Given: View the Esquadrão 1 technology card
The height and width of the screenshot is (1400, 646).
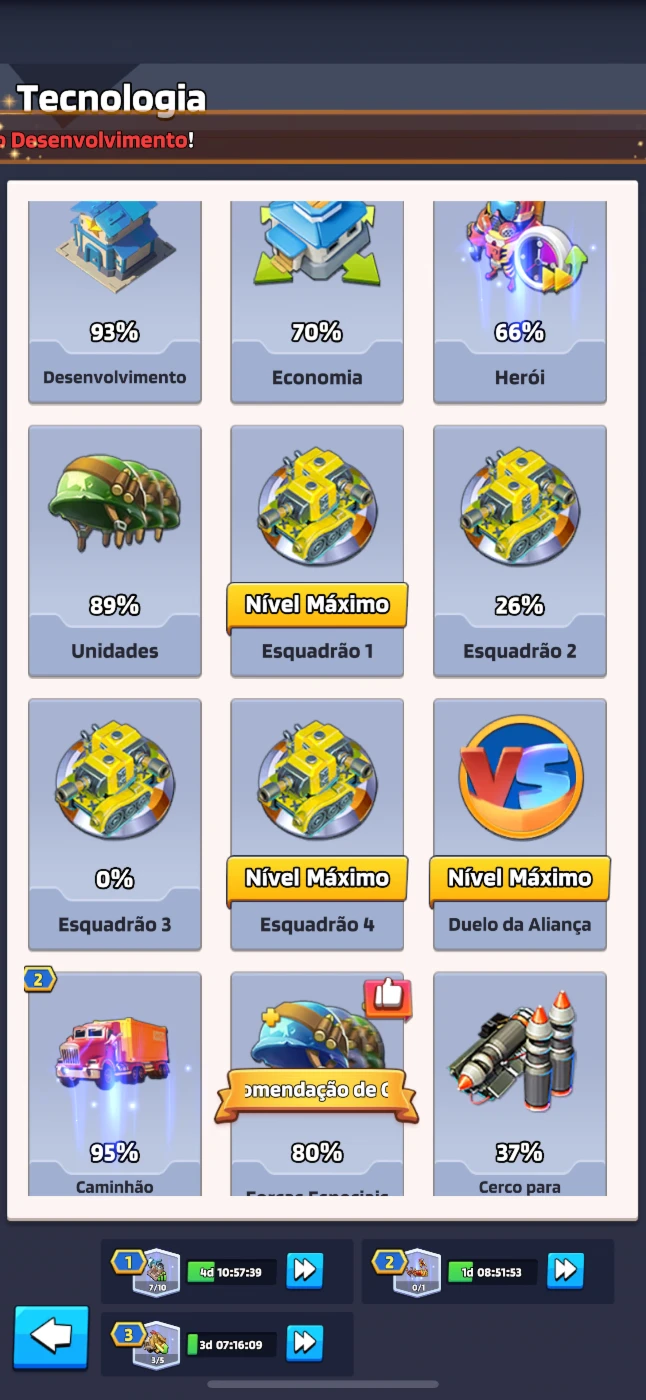Looking at the screenshot, I should pyautogui.click(x=317, y=551).
